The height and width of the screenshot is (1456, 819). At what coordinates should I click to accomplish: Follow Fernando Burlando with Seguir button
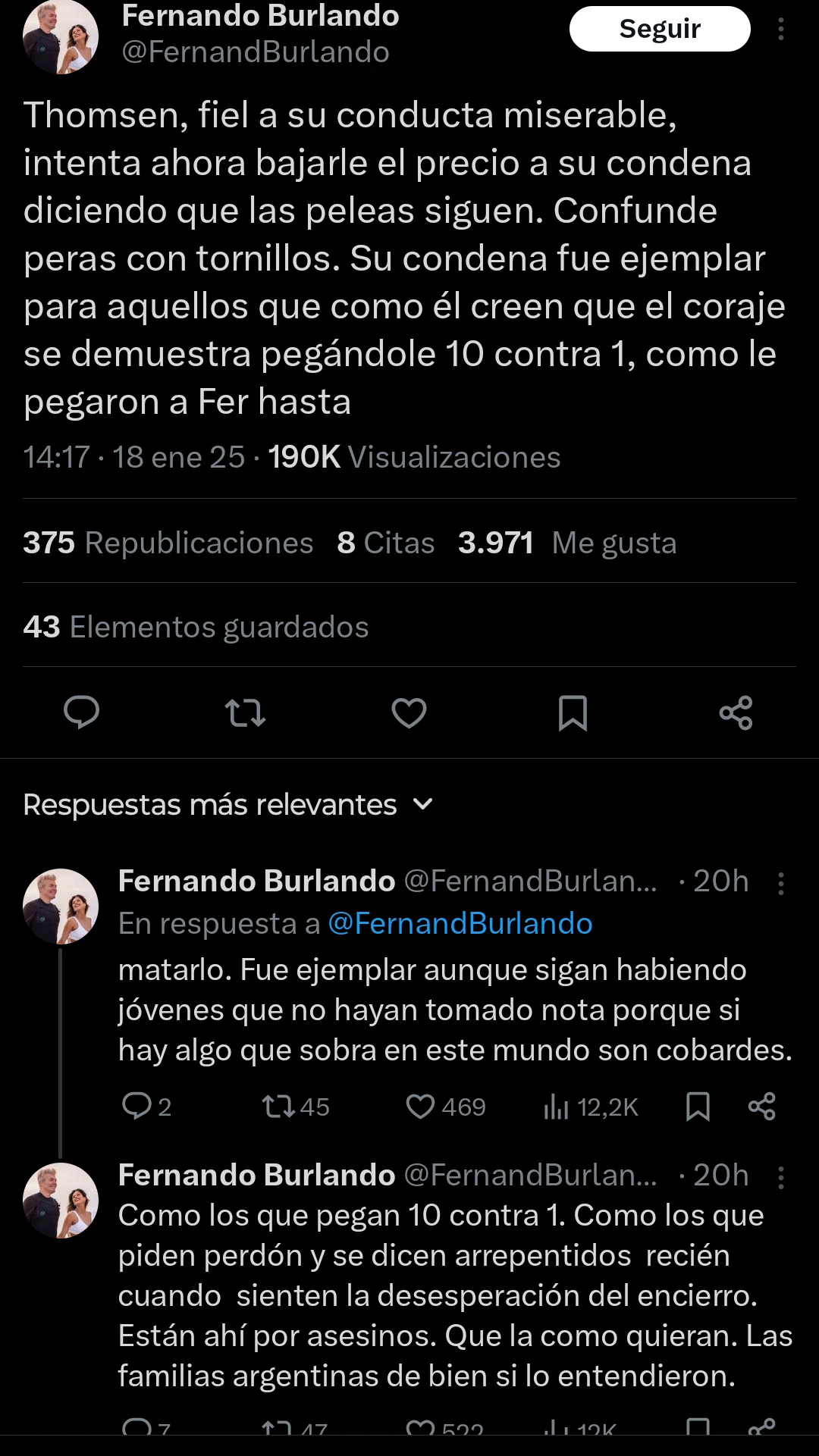[x=660, y=29]
